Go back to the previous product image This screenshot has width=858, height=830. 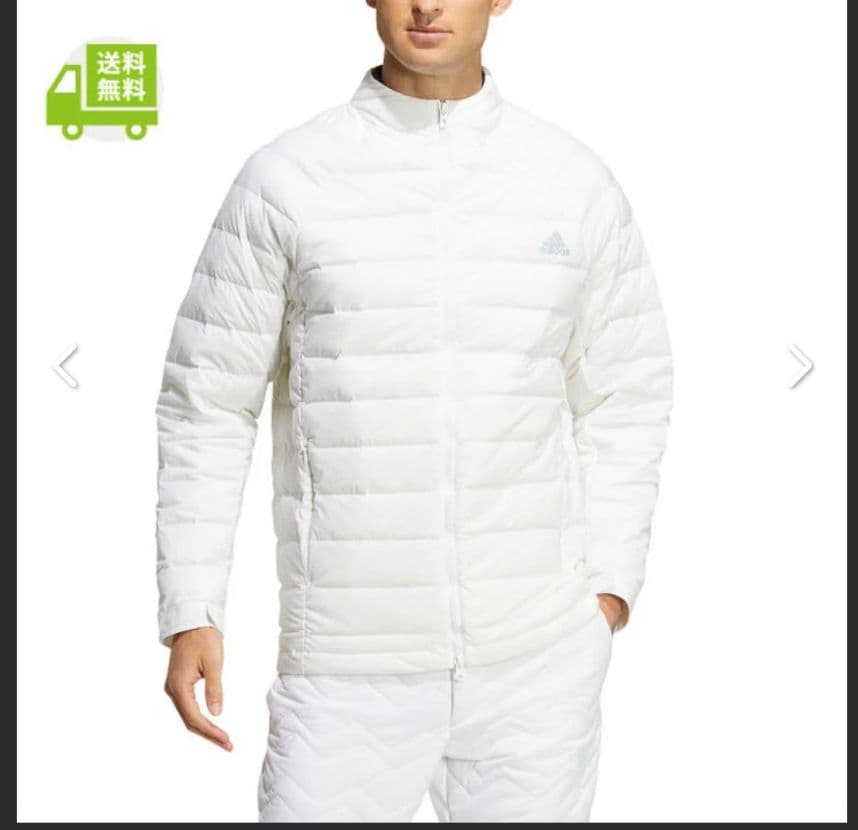point(66,366)
